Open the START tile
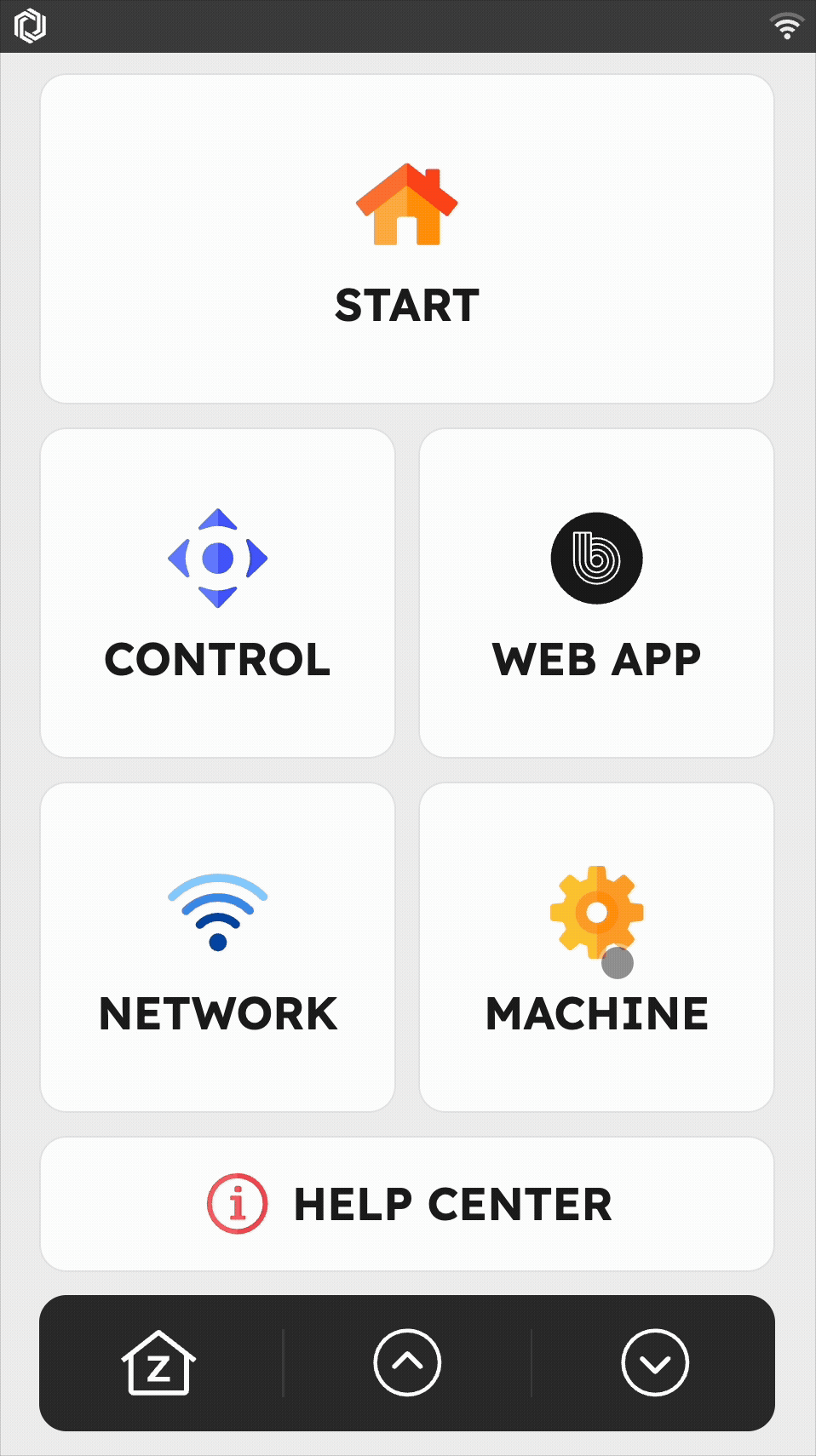This screenshot has height=1456, width=816. tap(407, 238)
